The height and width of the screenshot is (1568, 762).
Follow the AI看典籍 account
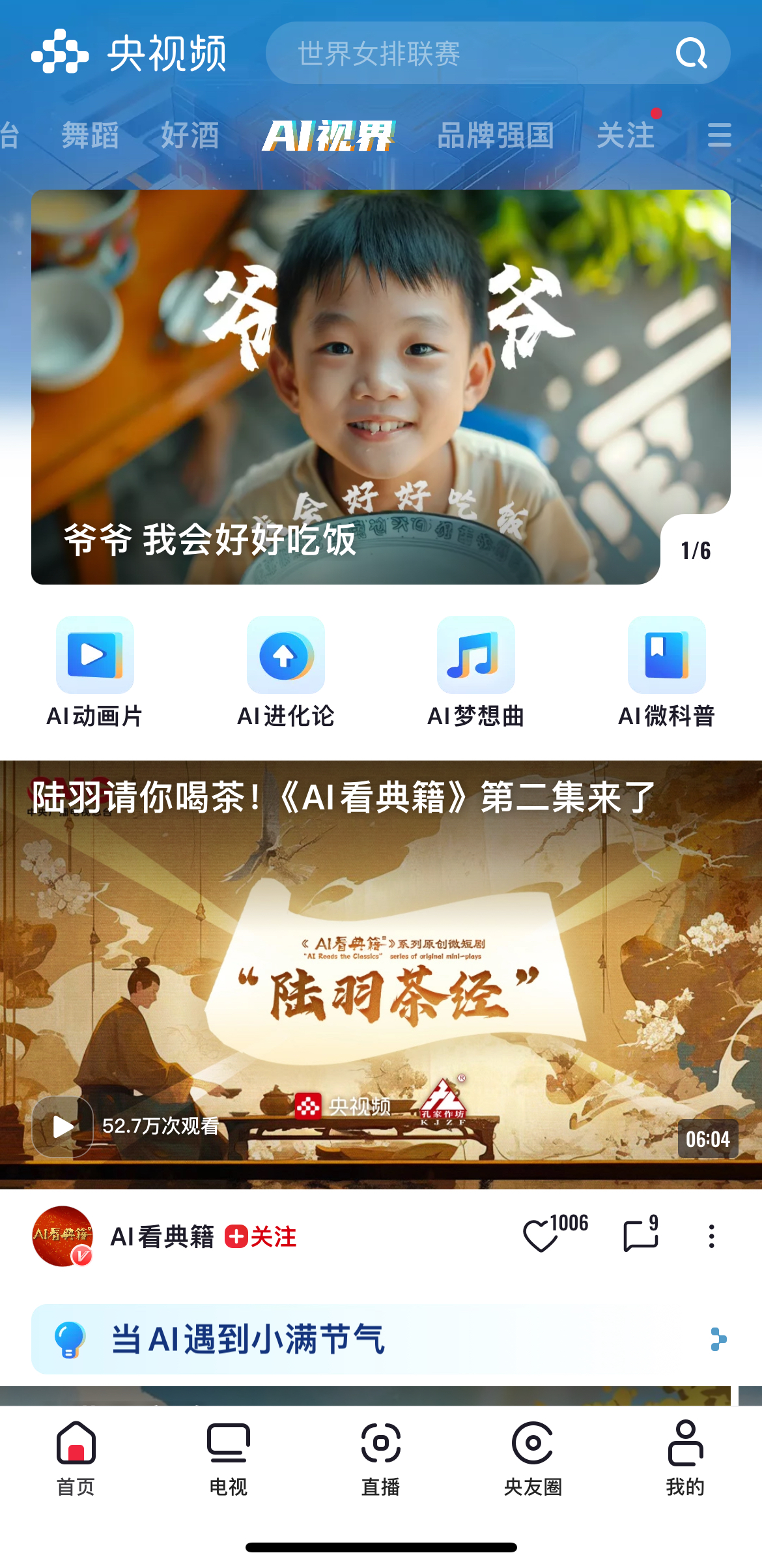tap(261, 1237)
